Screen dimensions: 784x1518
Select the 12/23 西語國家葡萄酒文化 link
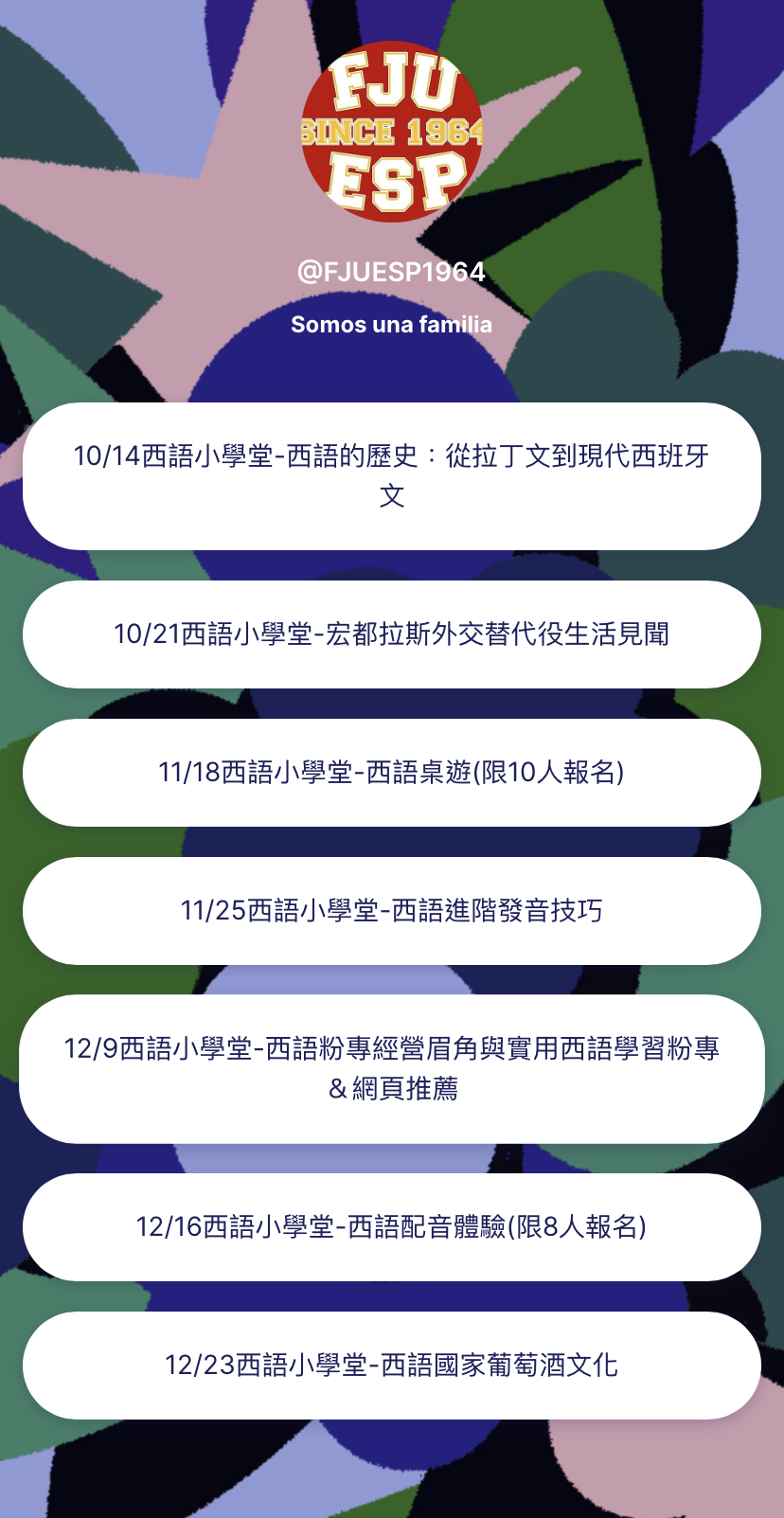[392, 1365]
